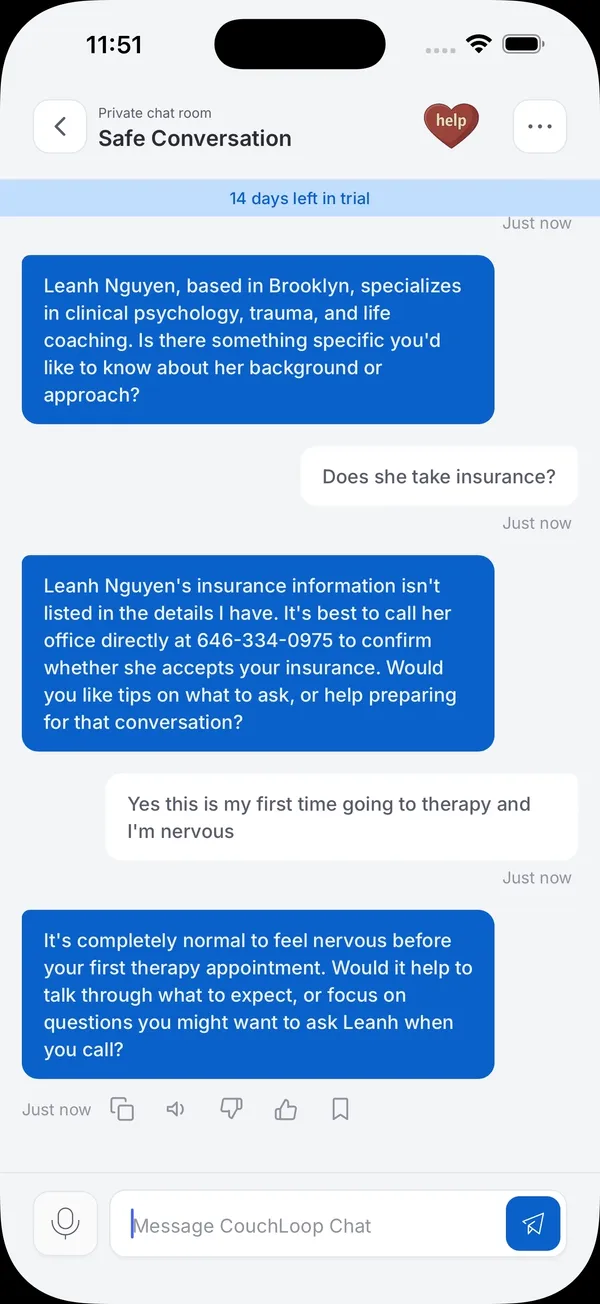600x1304 pixels.
Task: Tap the red heart help button
Action: 451,125
